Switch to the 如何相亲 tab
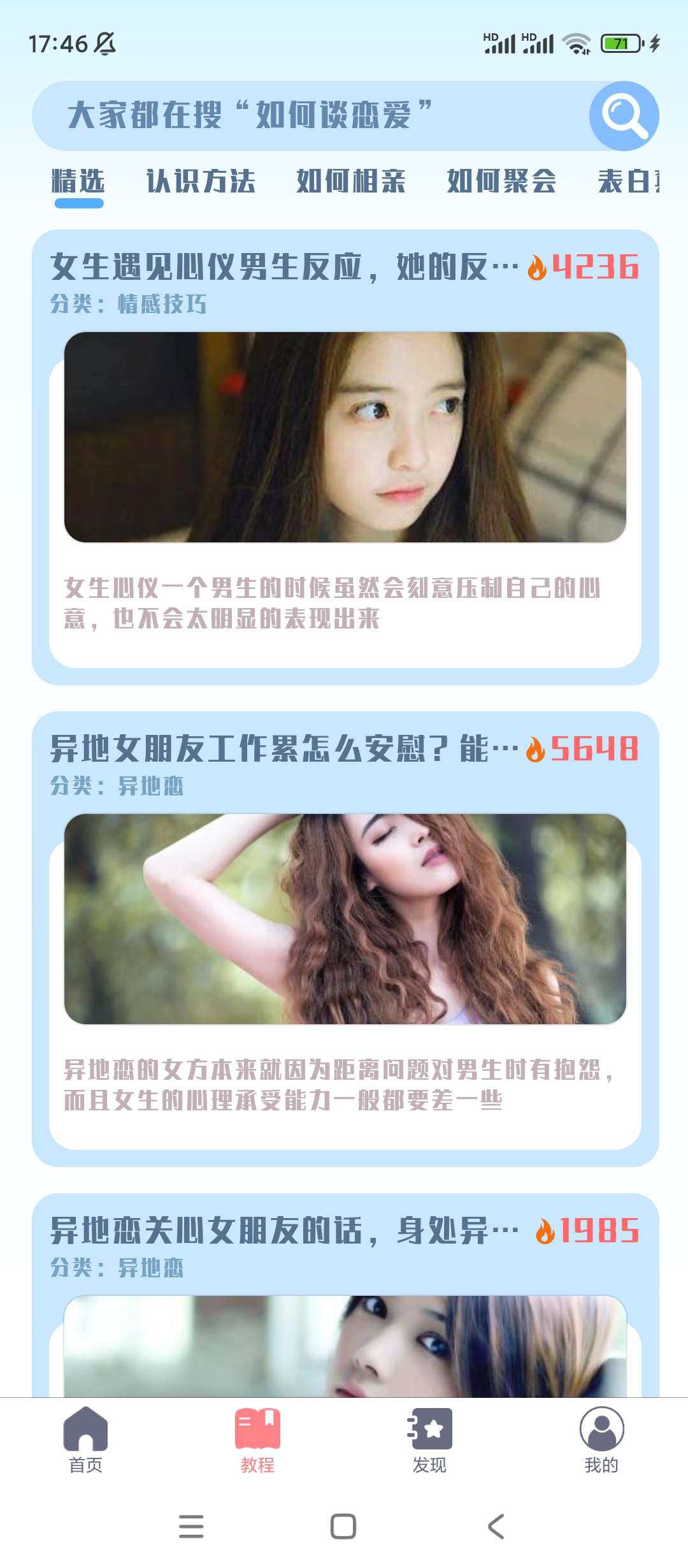Screen dimensions: 688x1568 coord(351,182)
